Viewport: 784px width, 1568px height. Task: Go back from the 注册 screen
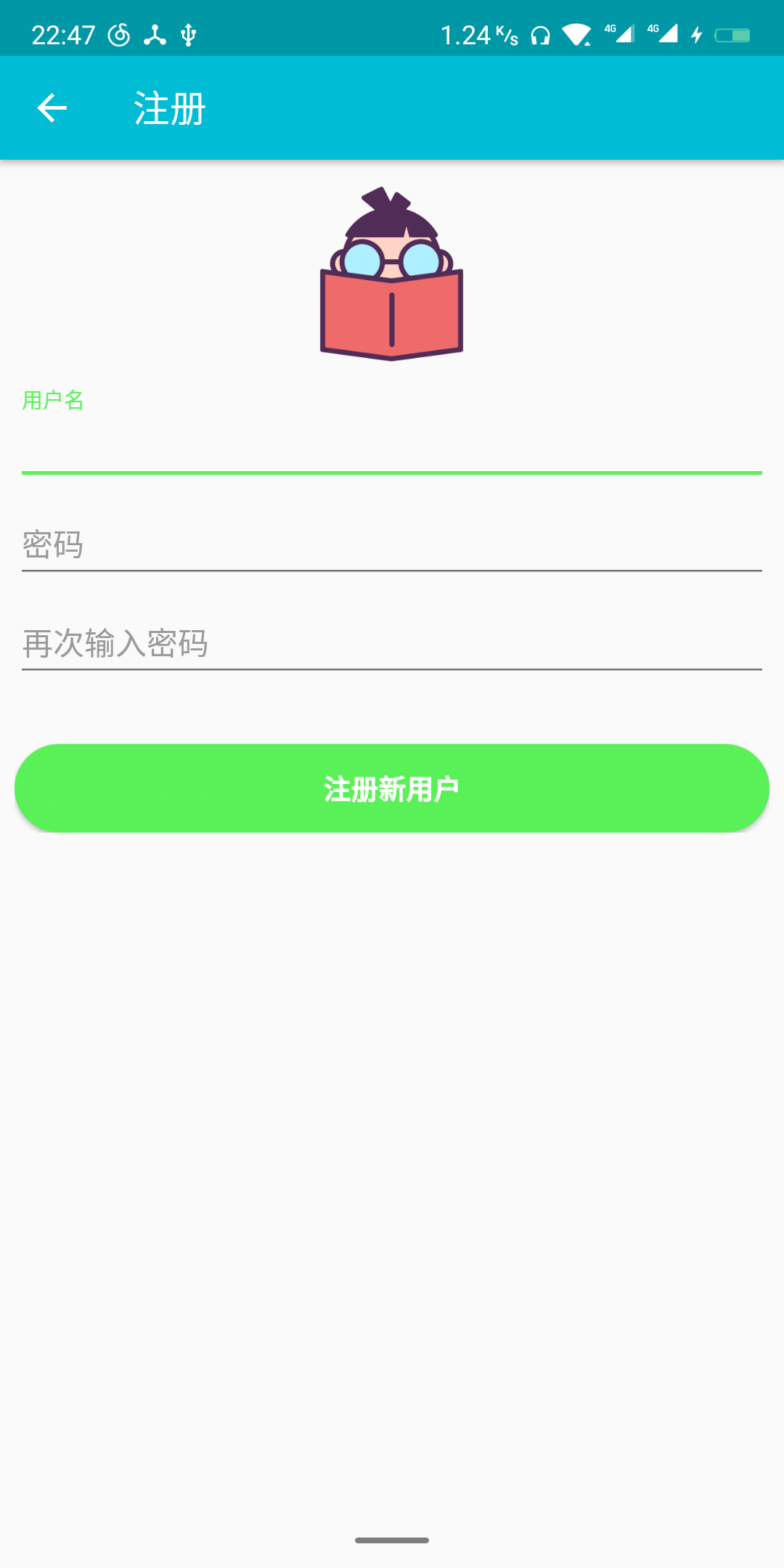tap(52, 108)
